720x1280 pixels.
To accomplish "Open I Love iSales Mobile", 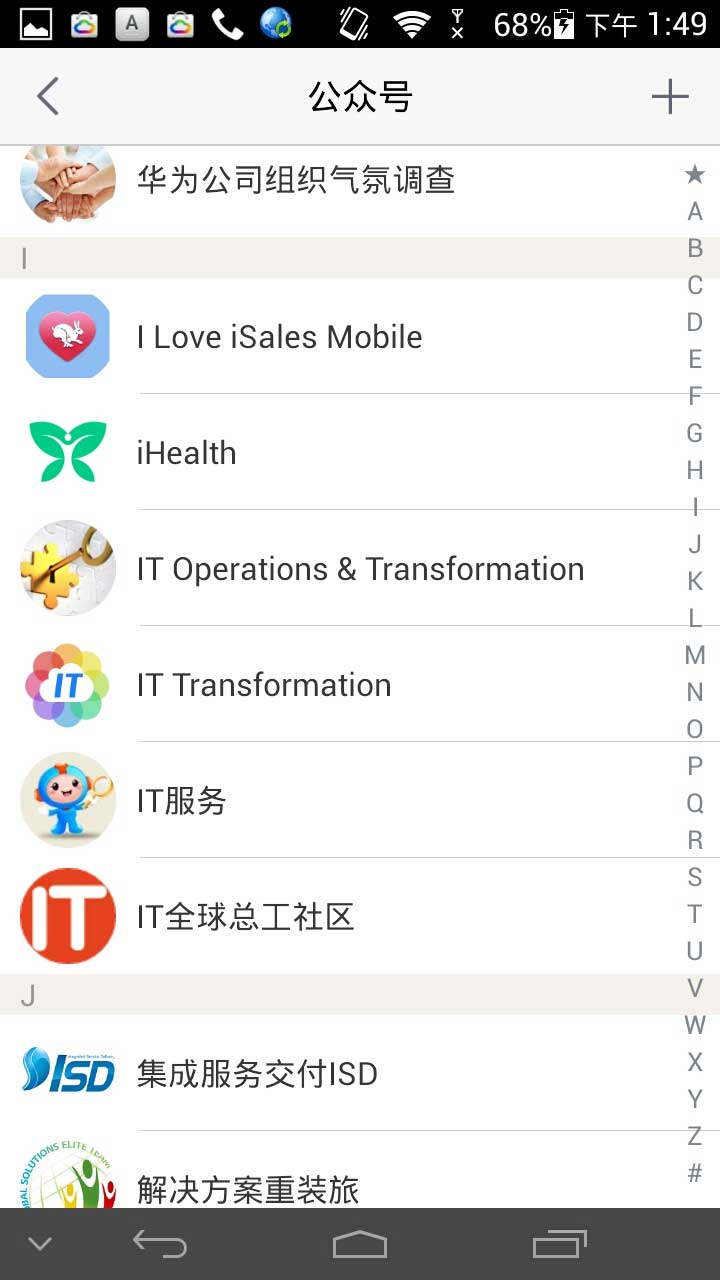I will [280, 337].
